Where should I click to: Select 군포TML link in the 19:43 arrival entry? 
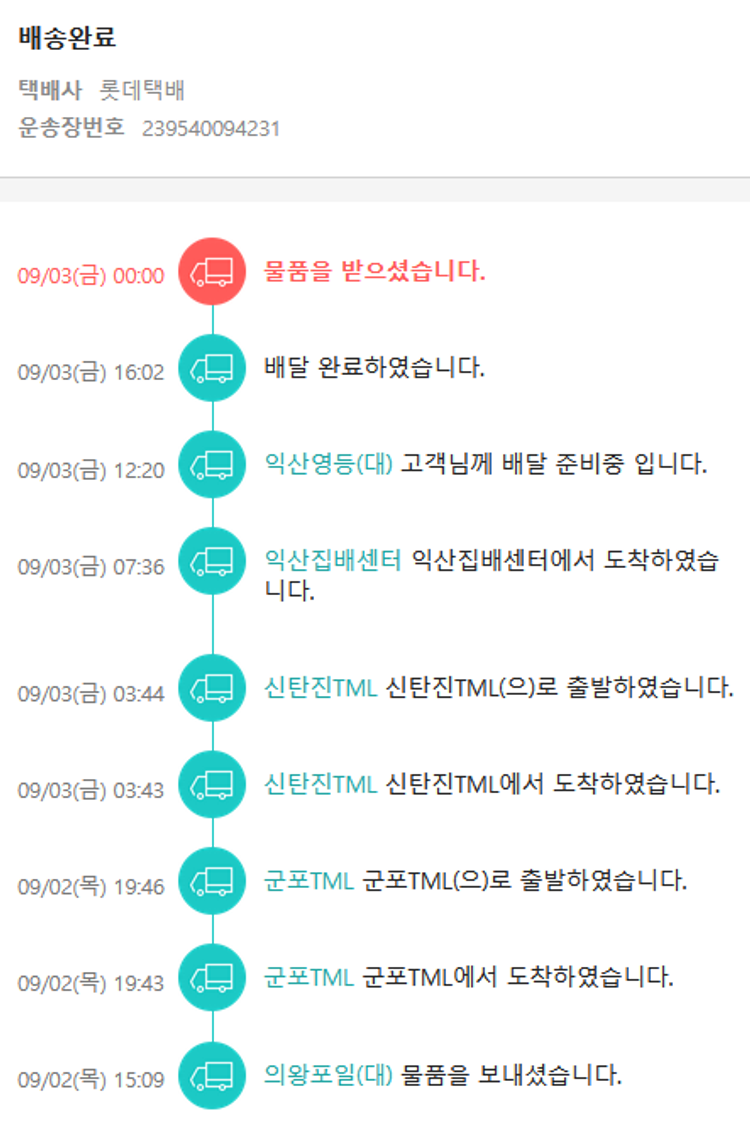pyautogui.click(x=309, y=977)
